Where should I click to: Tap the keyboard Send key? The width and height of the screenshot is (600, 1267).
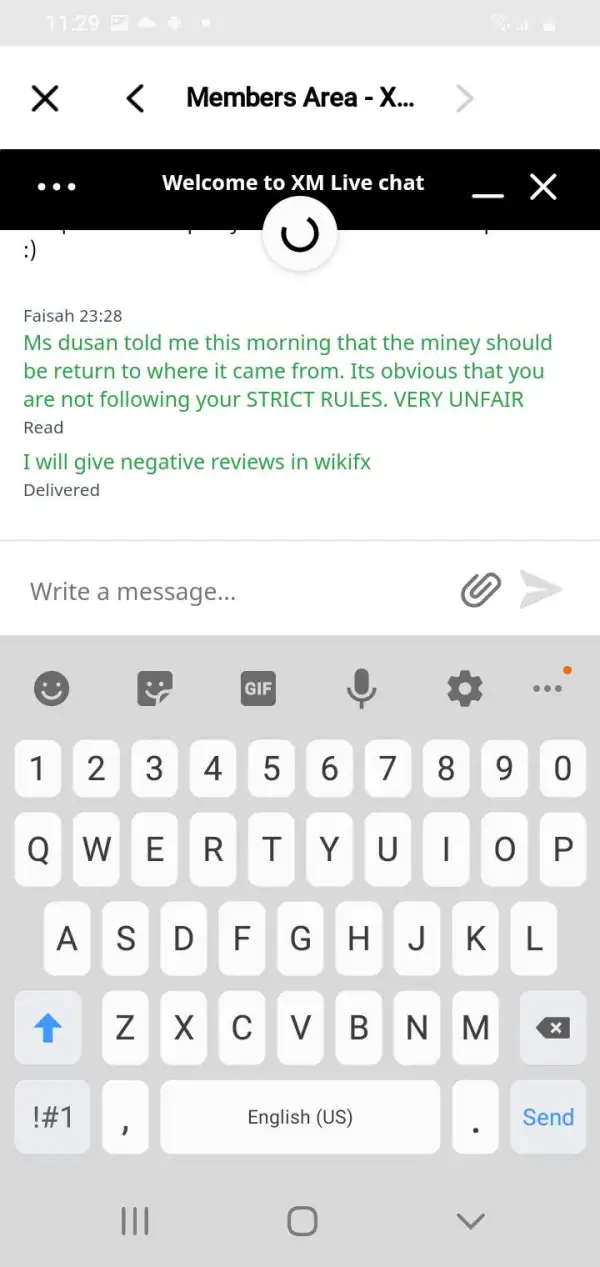(548, 1117)
